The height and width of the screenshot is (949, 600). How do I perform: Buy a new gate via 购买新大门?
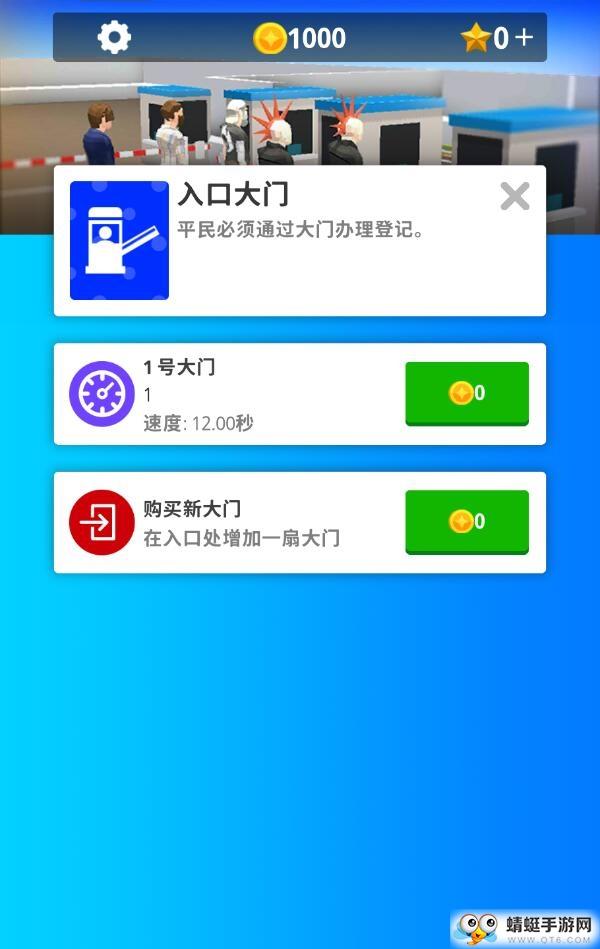pyautogui.click(x=466, y=521)
